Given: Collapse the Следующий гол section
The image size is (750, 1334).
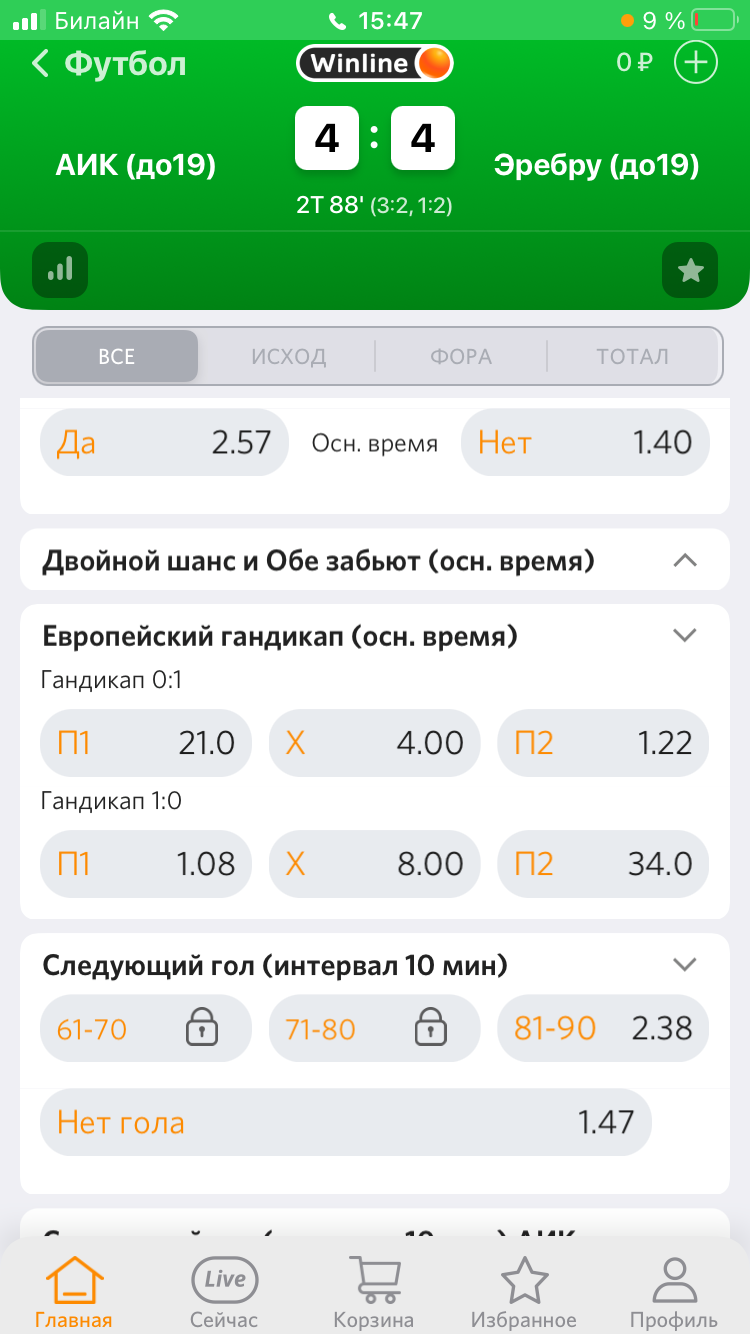Looking at the screenshot, I should [684, 965].
